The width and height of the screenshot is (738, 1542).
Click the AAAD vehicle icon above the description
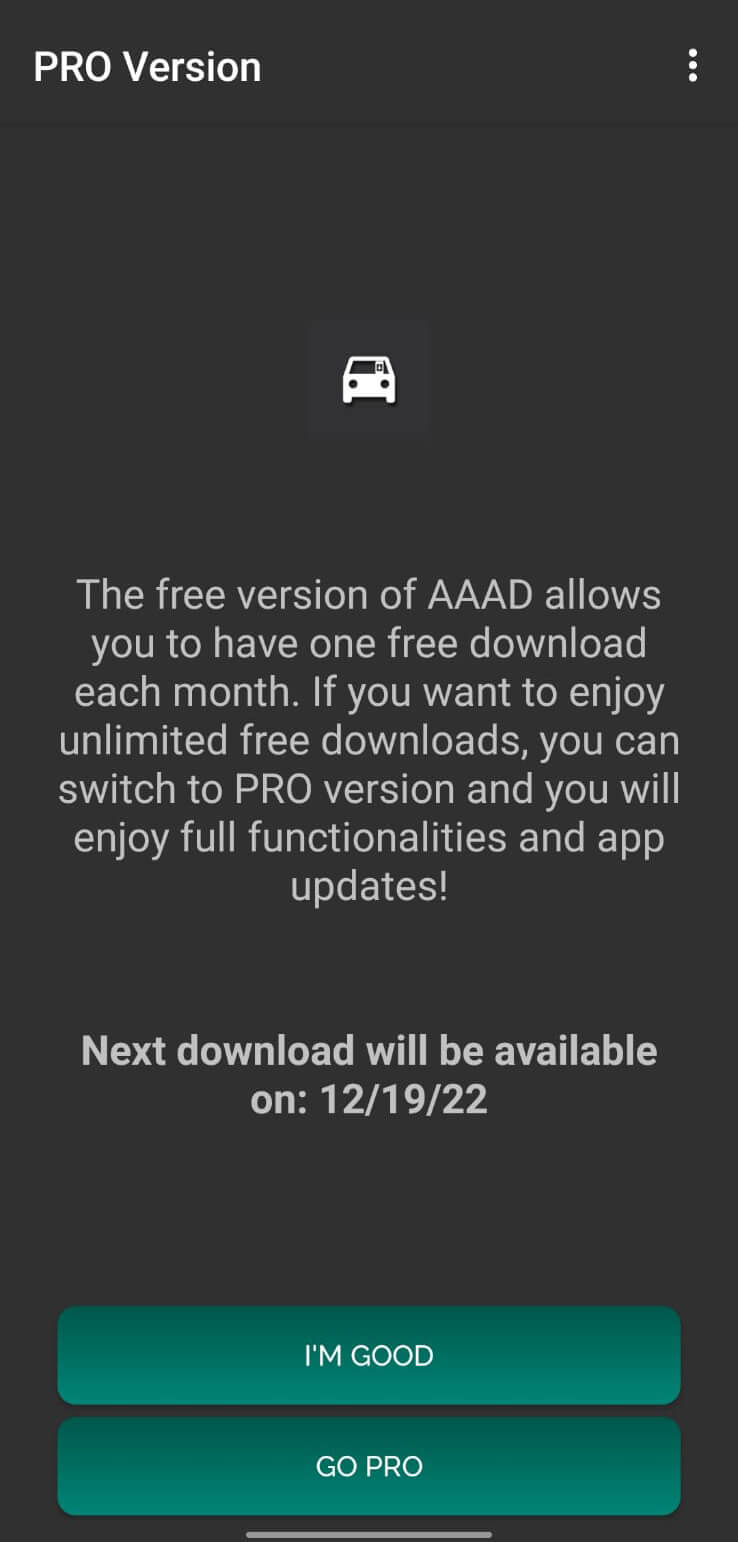[x=369, y=378]
